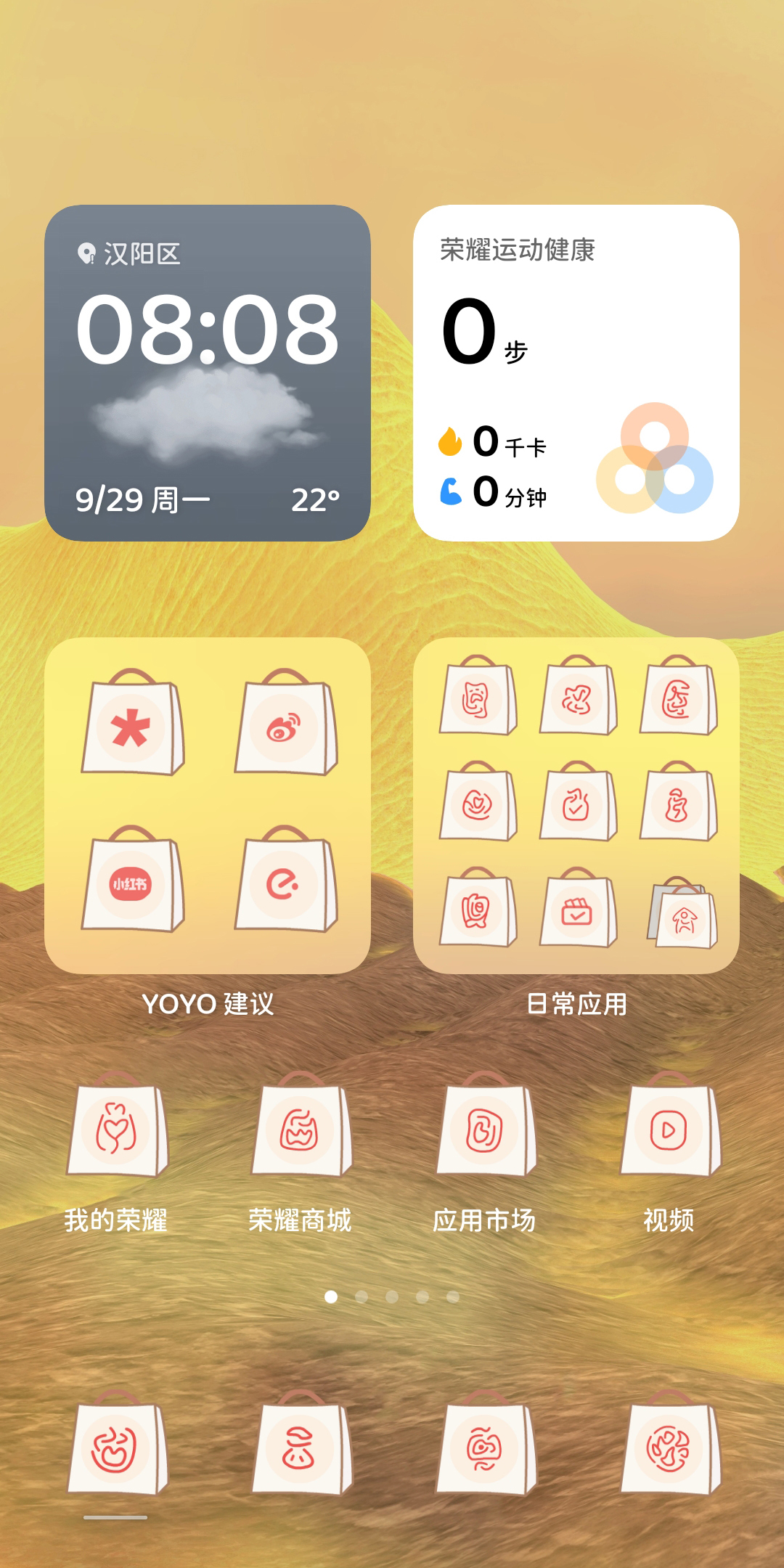Launch the 视频 app

tap(669, 1130)
